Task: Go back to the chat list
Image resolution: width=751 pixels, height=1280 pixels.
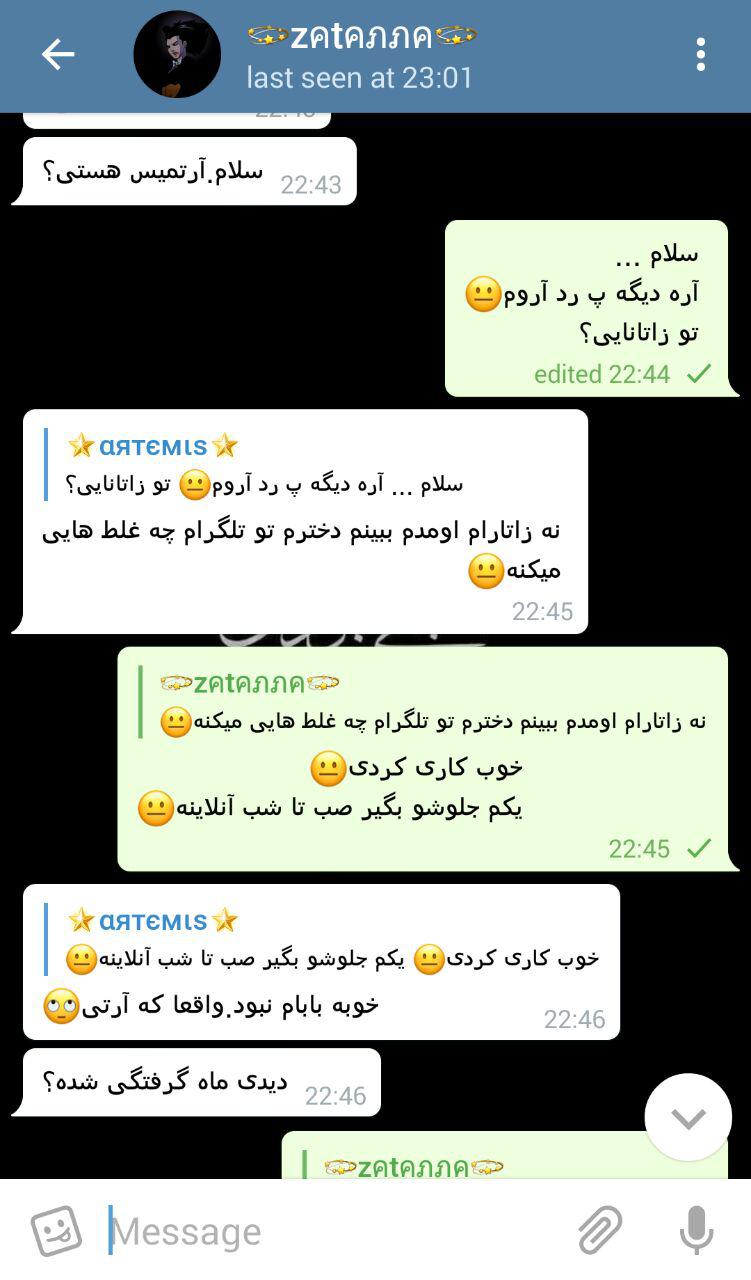Action: point(57,55)
